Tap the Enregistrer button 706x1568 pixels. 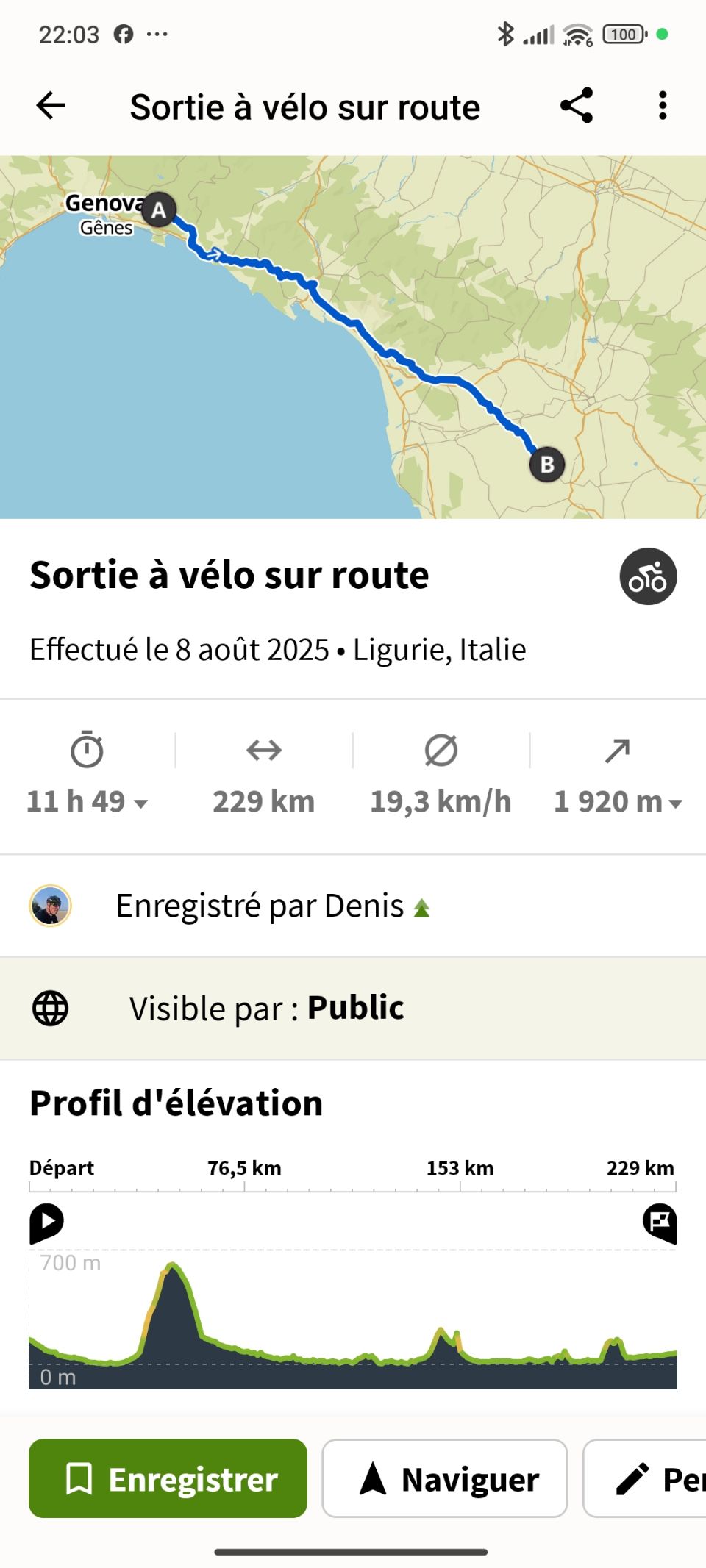tap(168, 1478)
